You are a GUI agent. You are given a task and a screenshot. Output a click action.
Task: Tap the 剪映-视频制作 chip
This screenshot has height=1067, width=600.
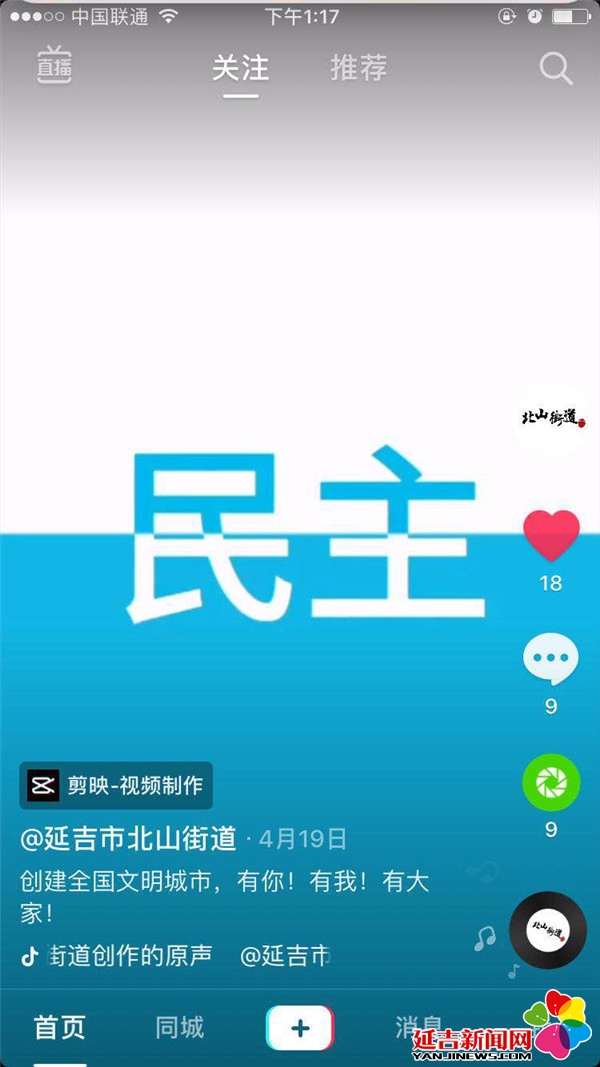pyautogui.click(x=116, y=785)
